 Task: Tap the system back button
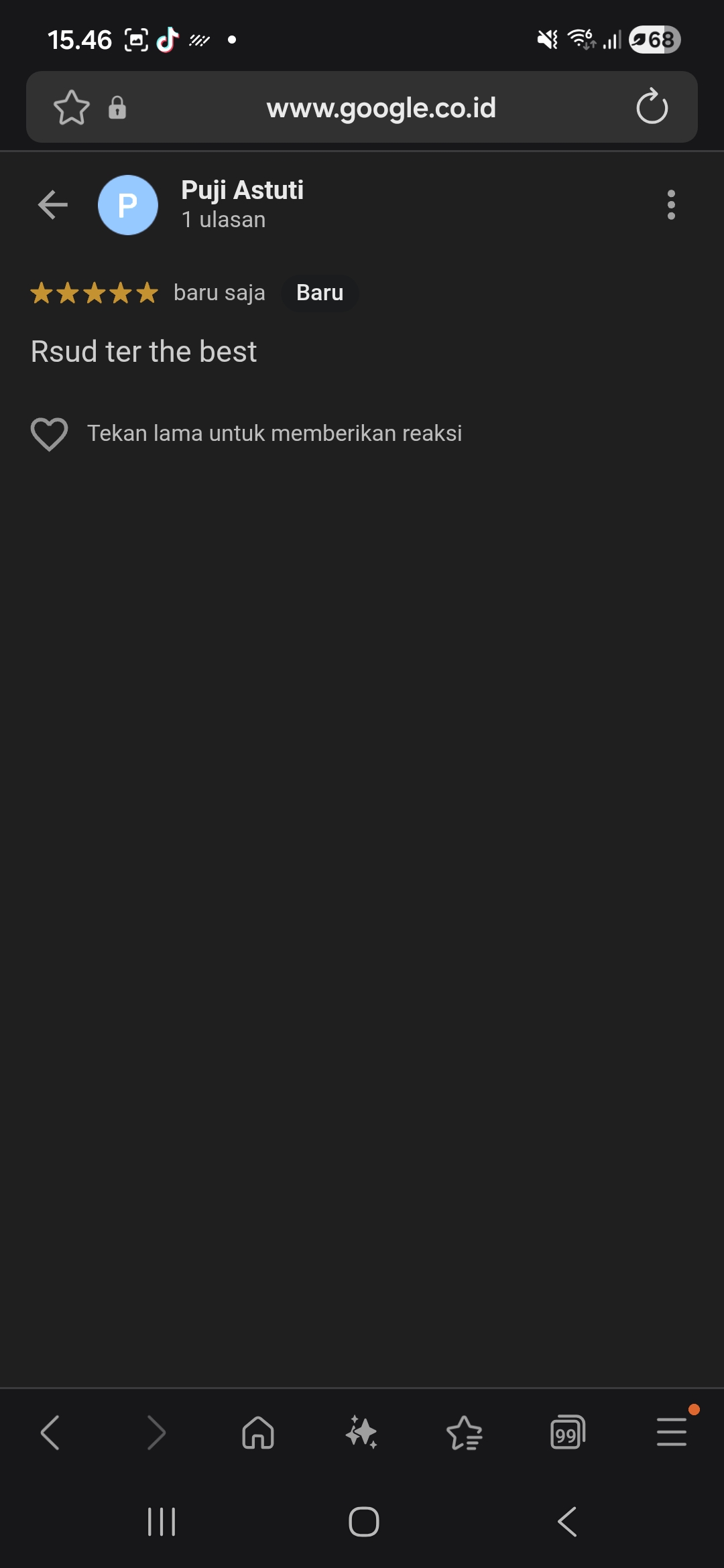[567, 1522]
